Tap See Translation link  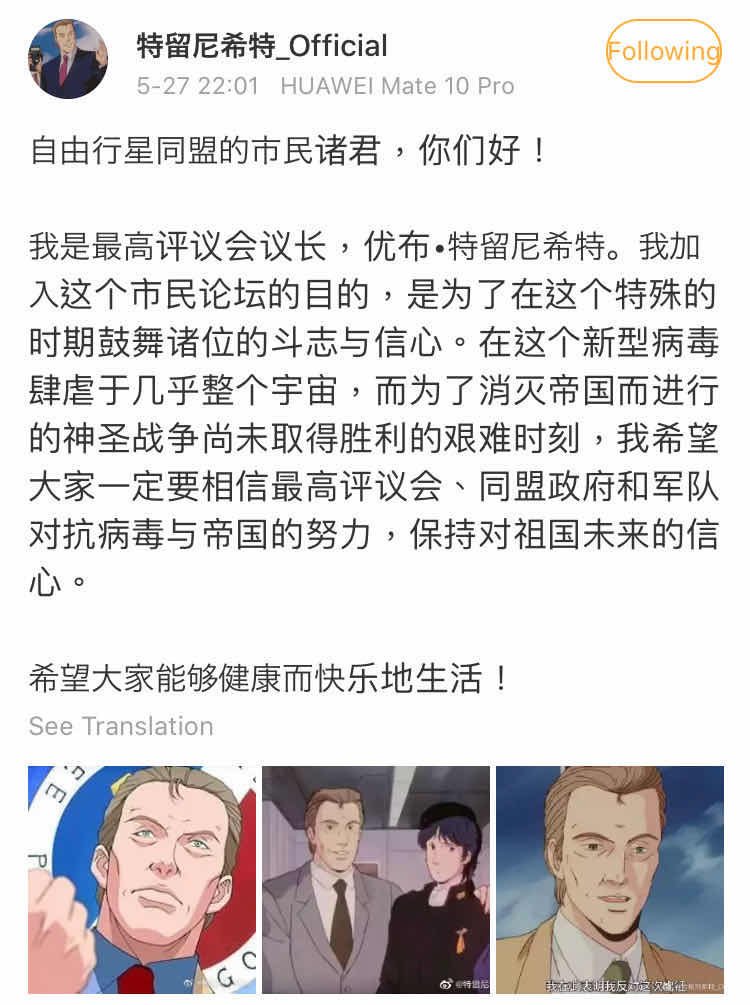tap(121, 726)
